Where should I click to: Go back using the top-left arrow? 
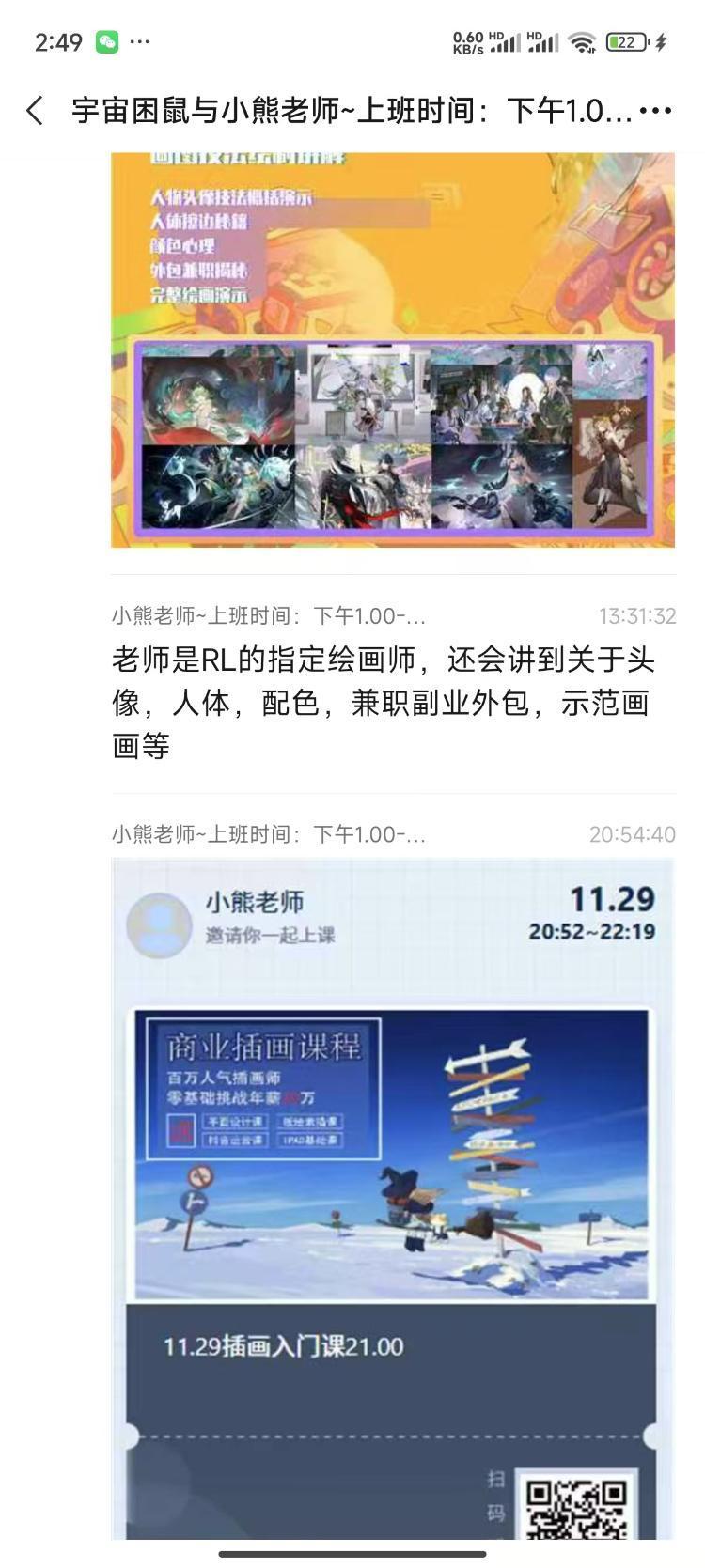click(x=35, y=111)
